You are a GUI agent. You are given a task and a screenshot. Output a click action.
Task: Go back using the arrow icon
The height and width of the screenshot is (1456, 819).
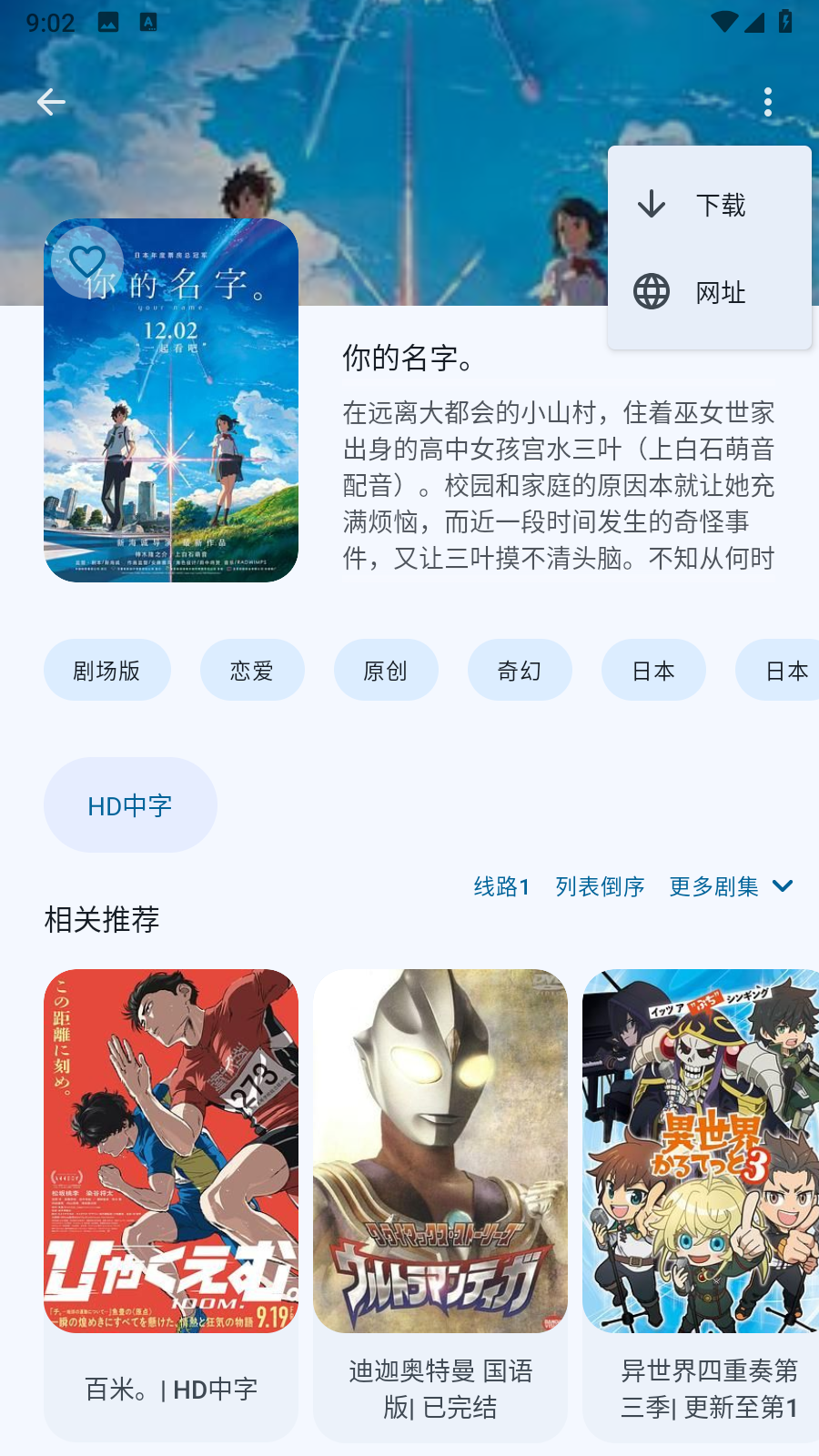[51, 102]
